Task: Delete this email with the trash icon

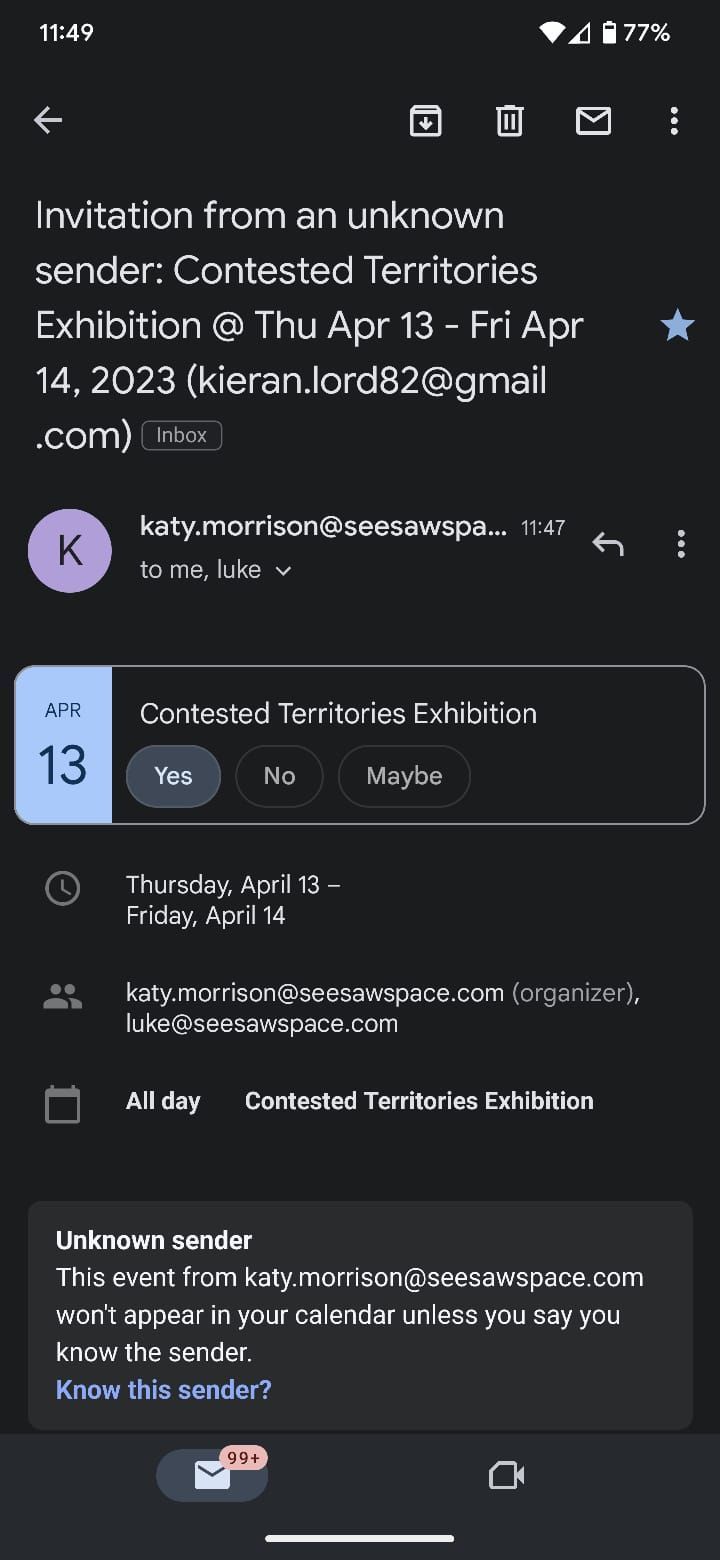Action: coord(510,121)
